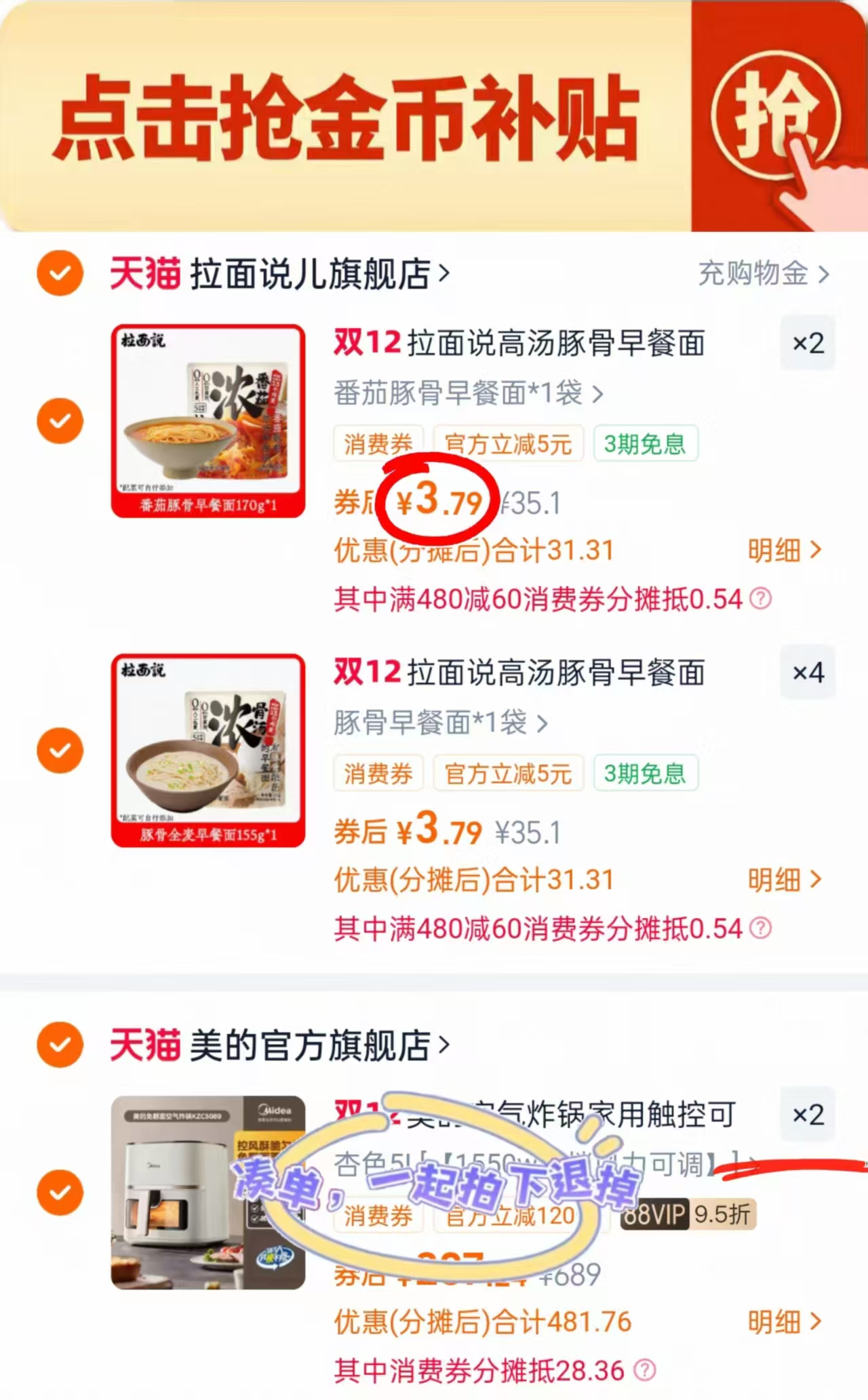The image size is (868, 1400).
Task: Click the ×4 quantity badge on 豚骨早餐面
Action: pos(807,673)
